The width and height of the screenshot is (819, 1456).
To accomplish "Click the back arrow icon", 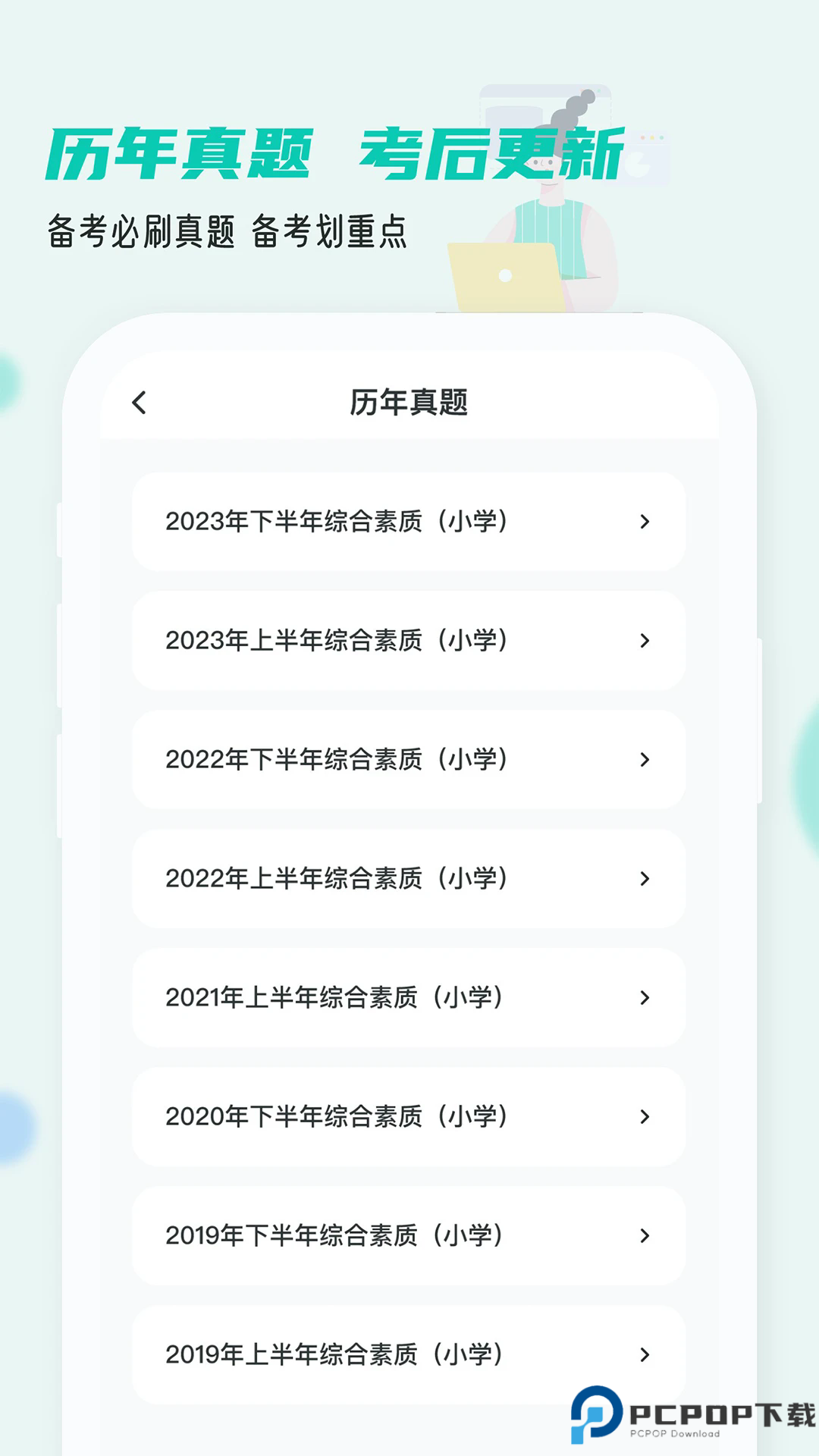I will [x=139, y=403].
